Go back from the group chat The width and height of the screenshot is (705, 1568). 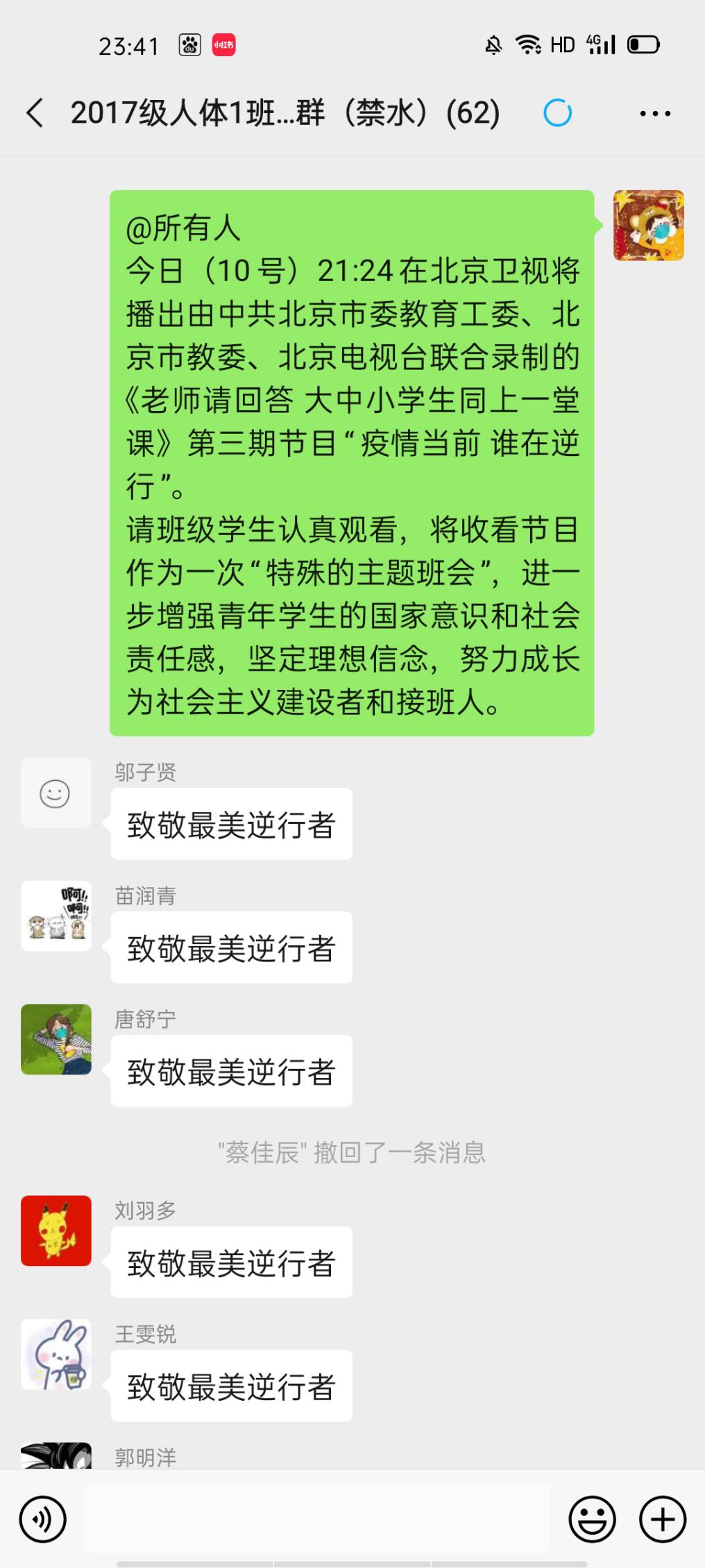(35, 113)
